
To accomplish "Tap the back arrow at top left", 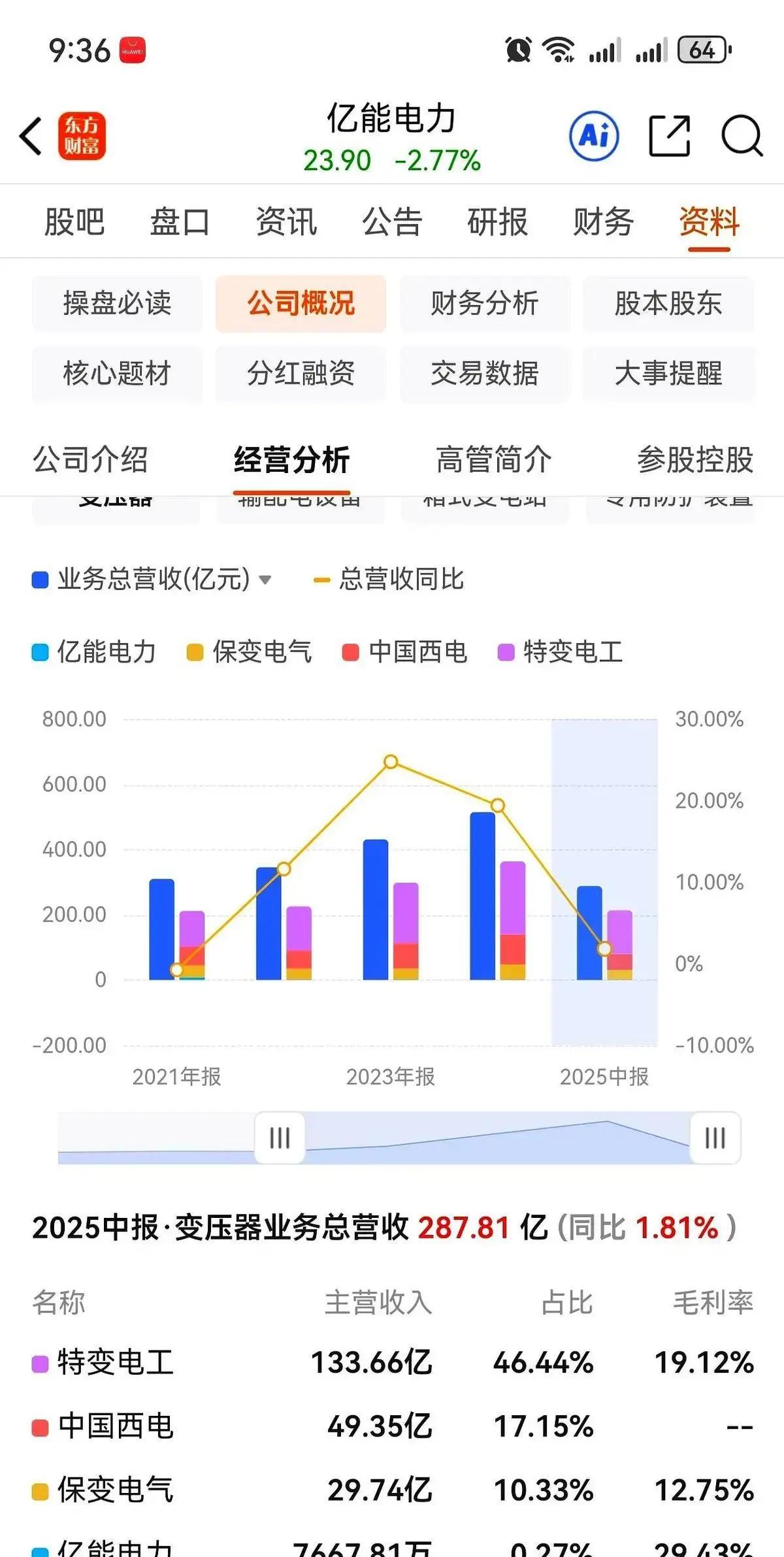I will (29, 137).
